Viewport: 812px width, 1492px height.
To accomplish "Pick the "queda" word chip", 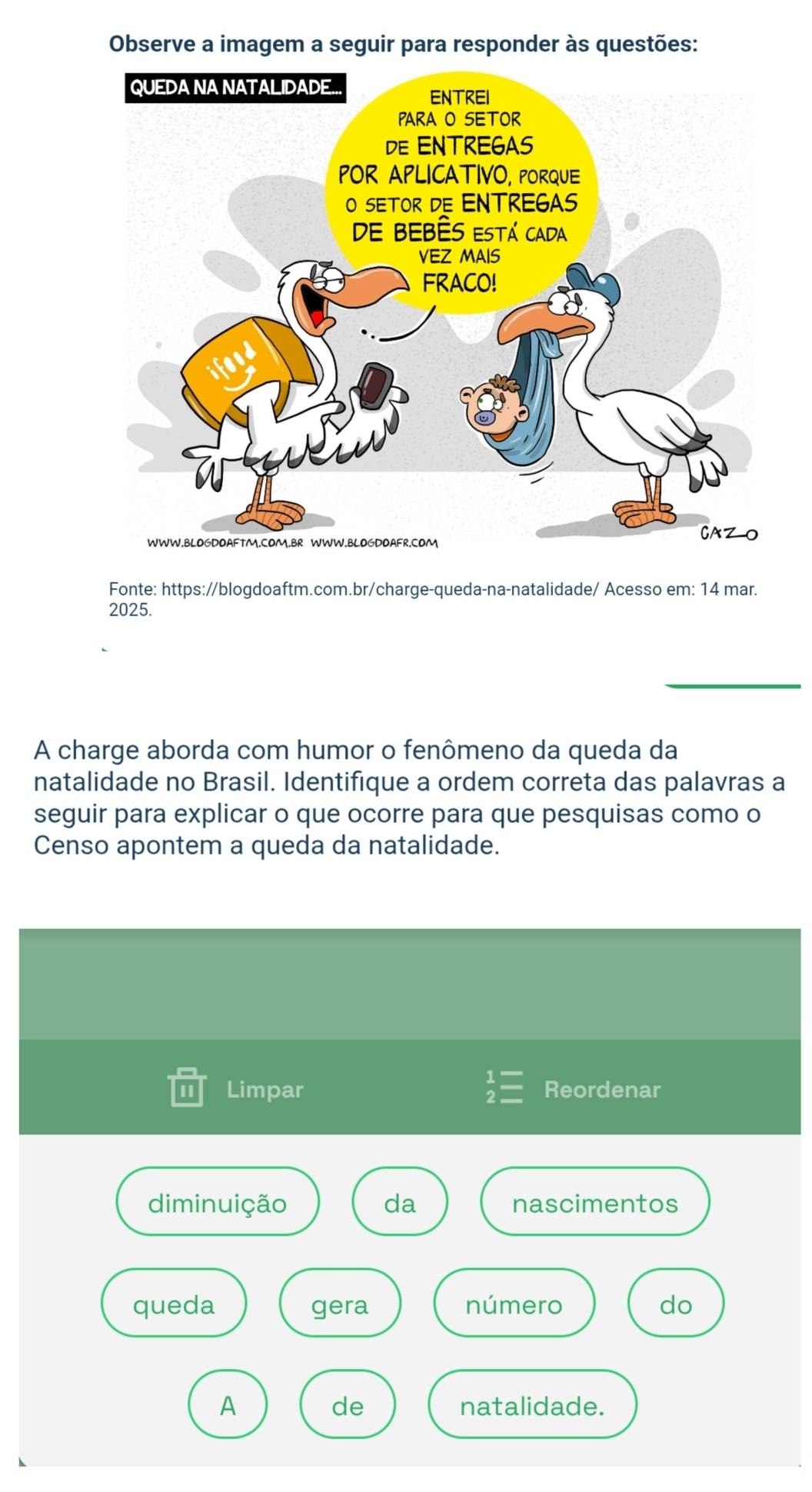I will coord(174,1304).
